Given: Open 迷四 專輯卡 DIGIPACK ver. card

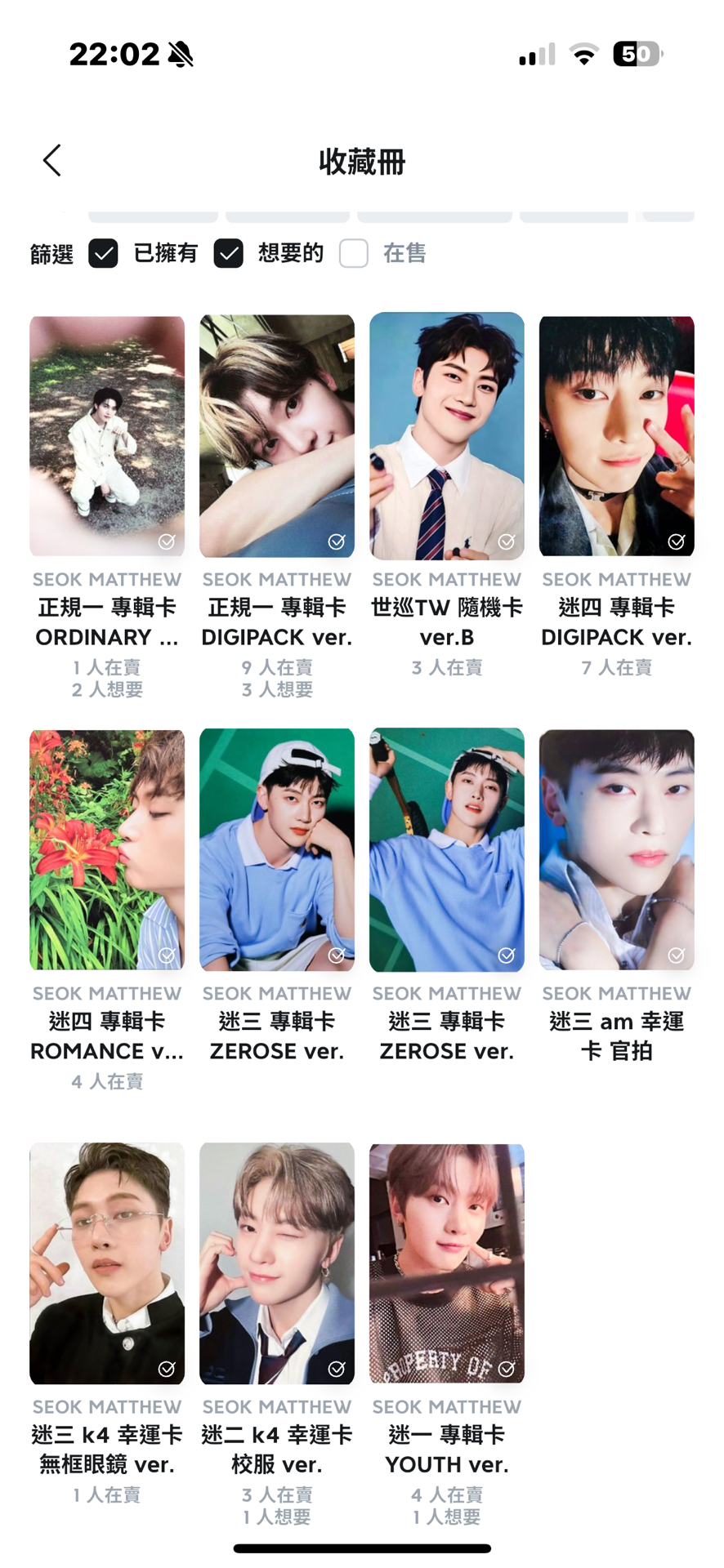Looking at the screenshot, I should (x=617, y=436).
